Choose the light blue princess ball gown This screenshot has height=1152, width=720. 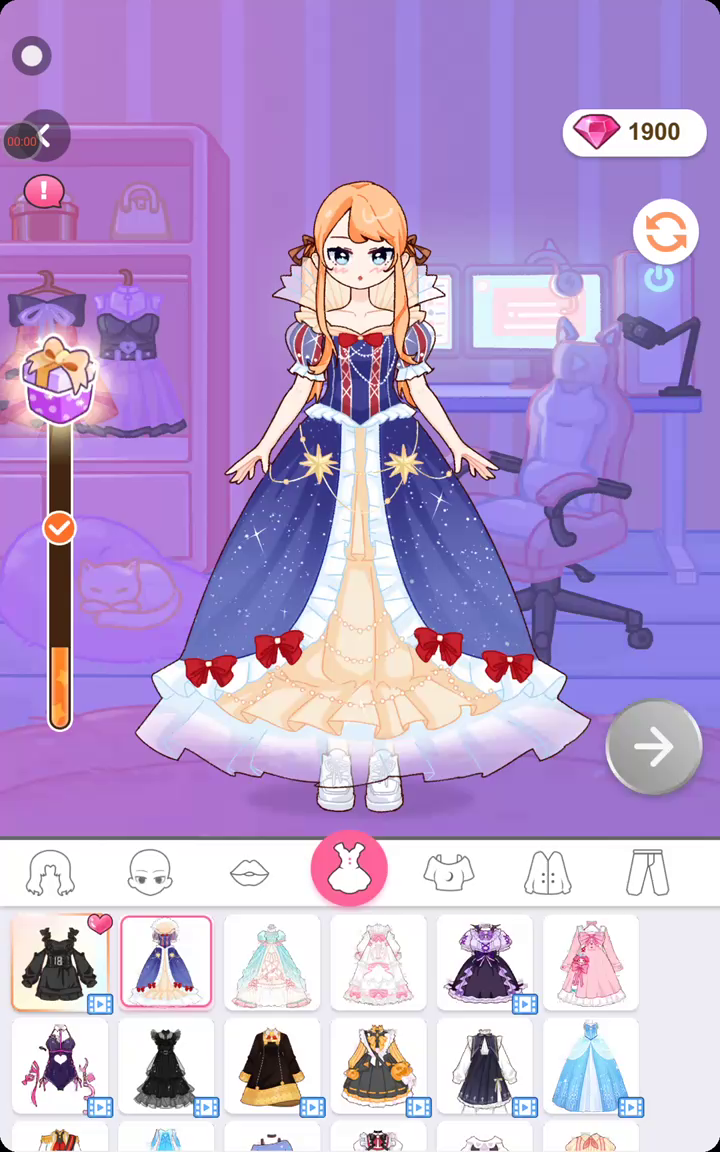(x=590, y=1066)
